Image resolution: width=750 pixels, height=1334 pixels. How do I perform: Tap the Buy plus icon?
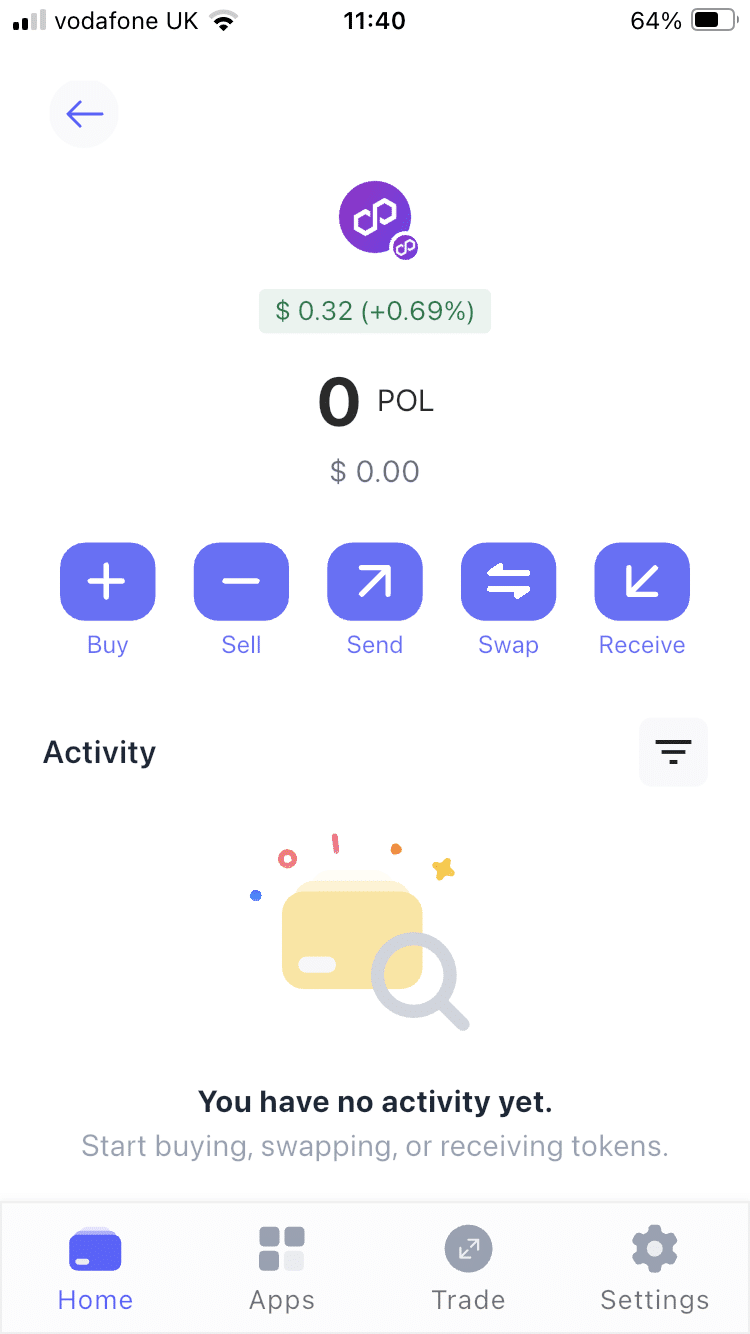coord(107,581)
